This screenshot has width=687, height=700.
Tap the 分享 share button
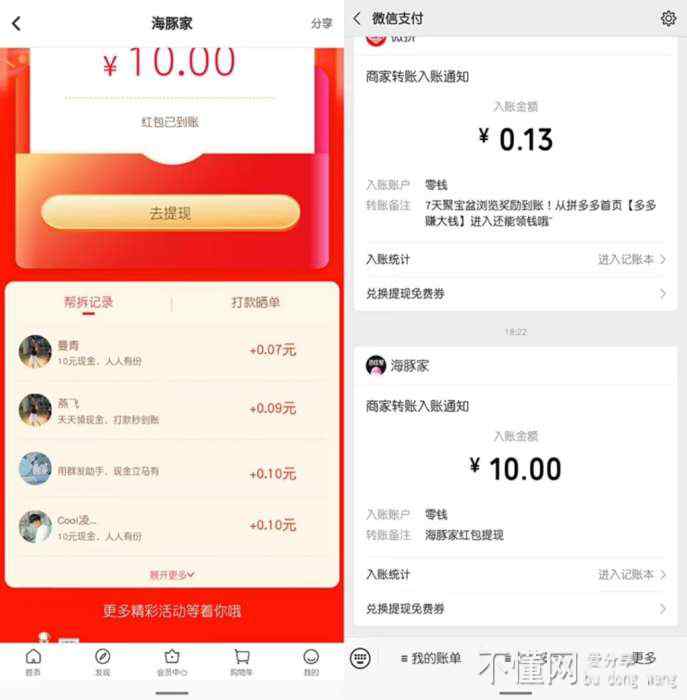321,23
